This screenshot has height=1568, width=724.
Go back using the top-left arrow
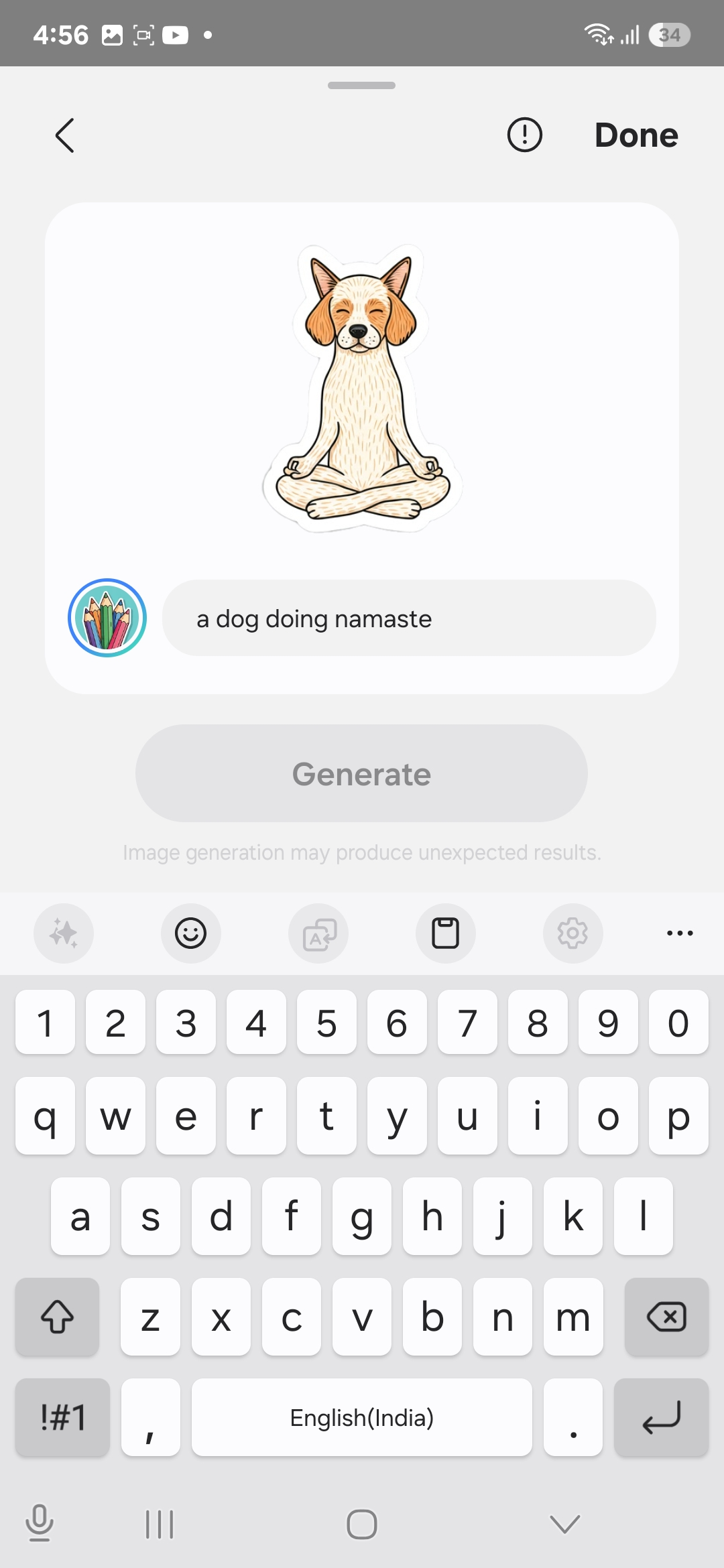64,135
